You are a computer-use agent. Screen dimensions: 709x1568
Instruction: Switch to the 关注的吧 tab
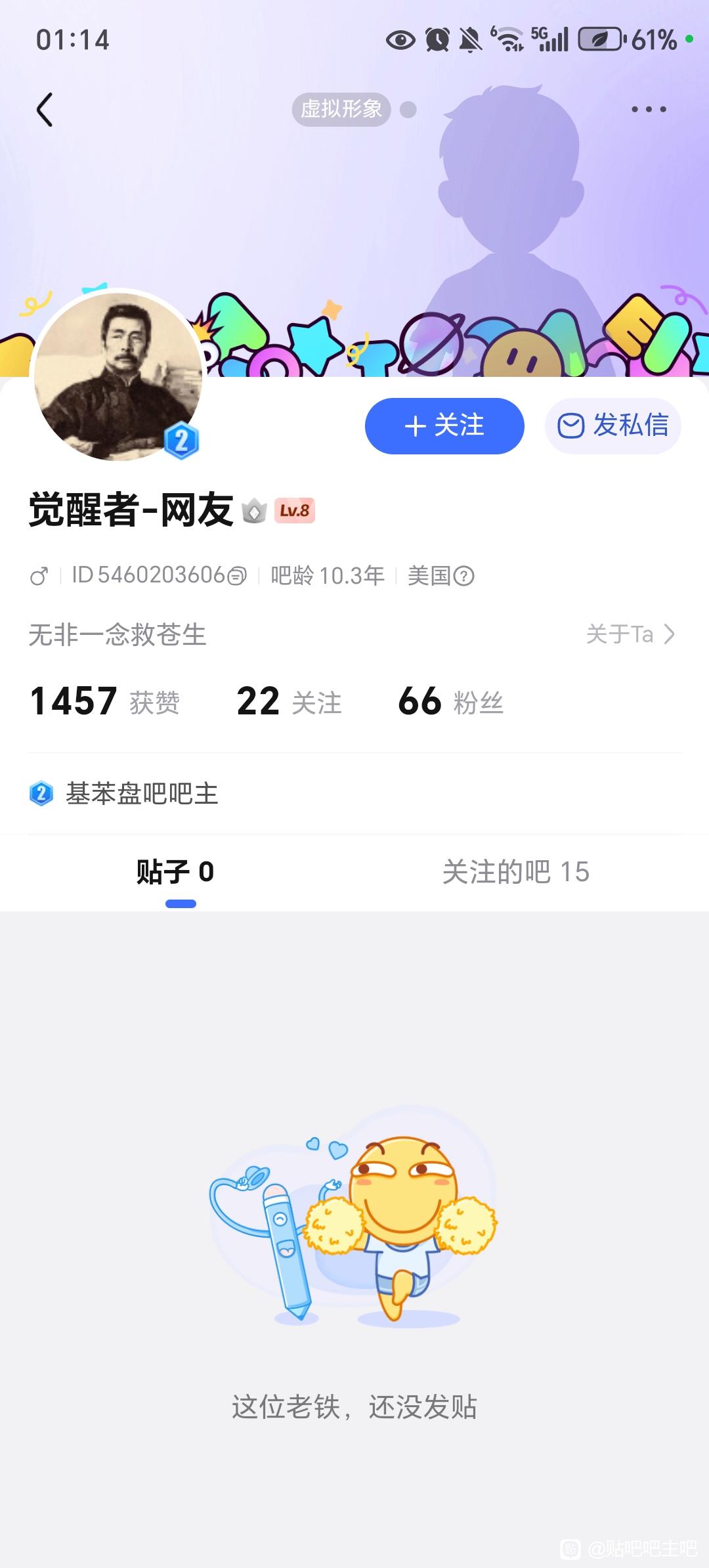coord(515,872)
